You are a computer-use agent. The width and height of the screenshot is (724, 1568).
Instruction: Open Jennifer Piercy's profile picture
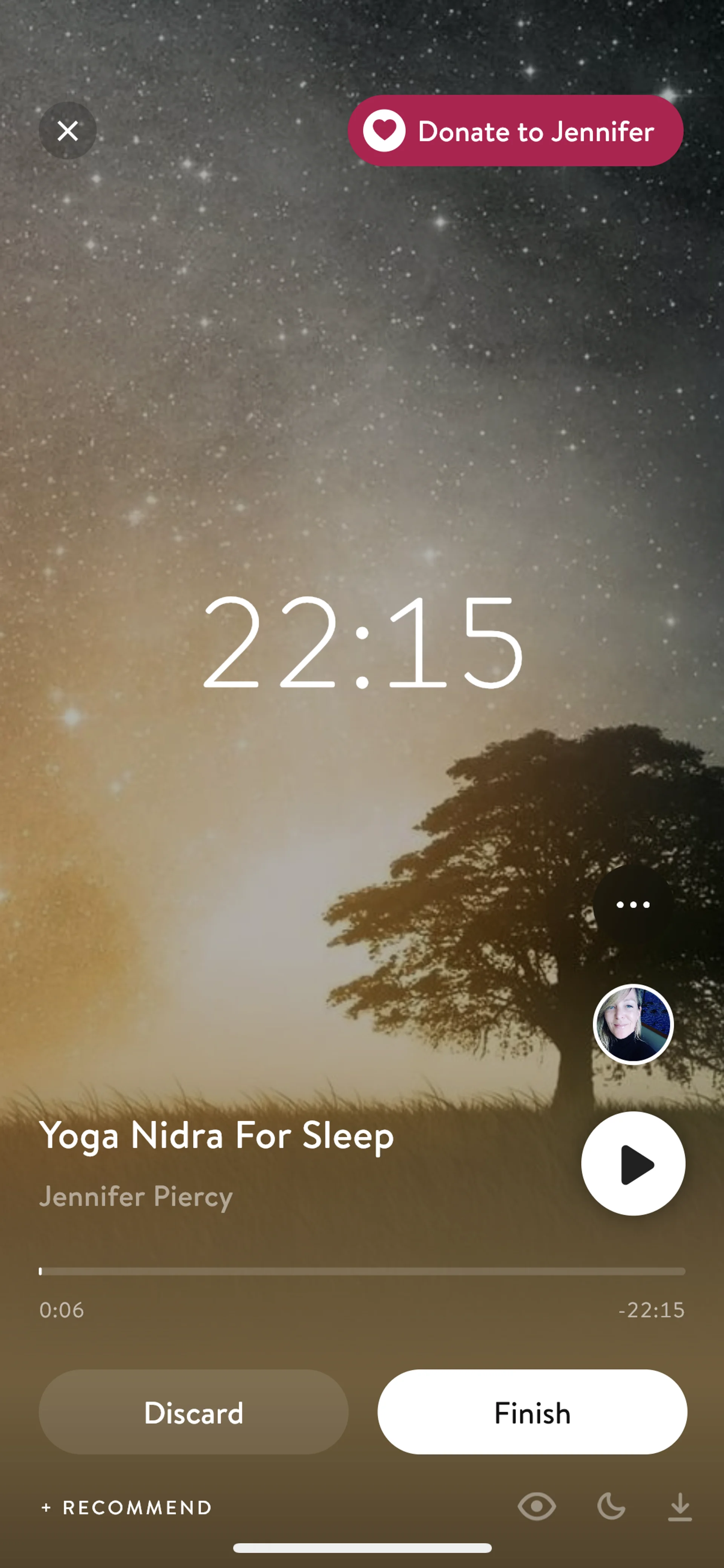pyautogui.click(x=633, y=1024)
